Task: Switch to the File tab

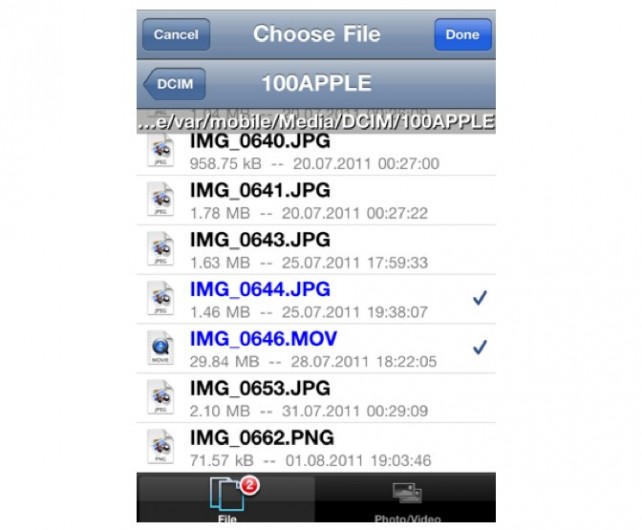Action: [225, 499]
